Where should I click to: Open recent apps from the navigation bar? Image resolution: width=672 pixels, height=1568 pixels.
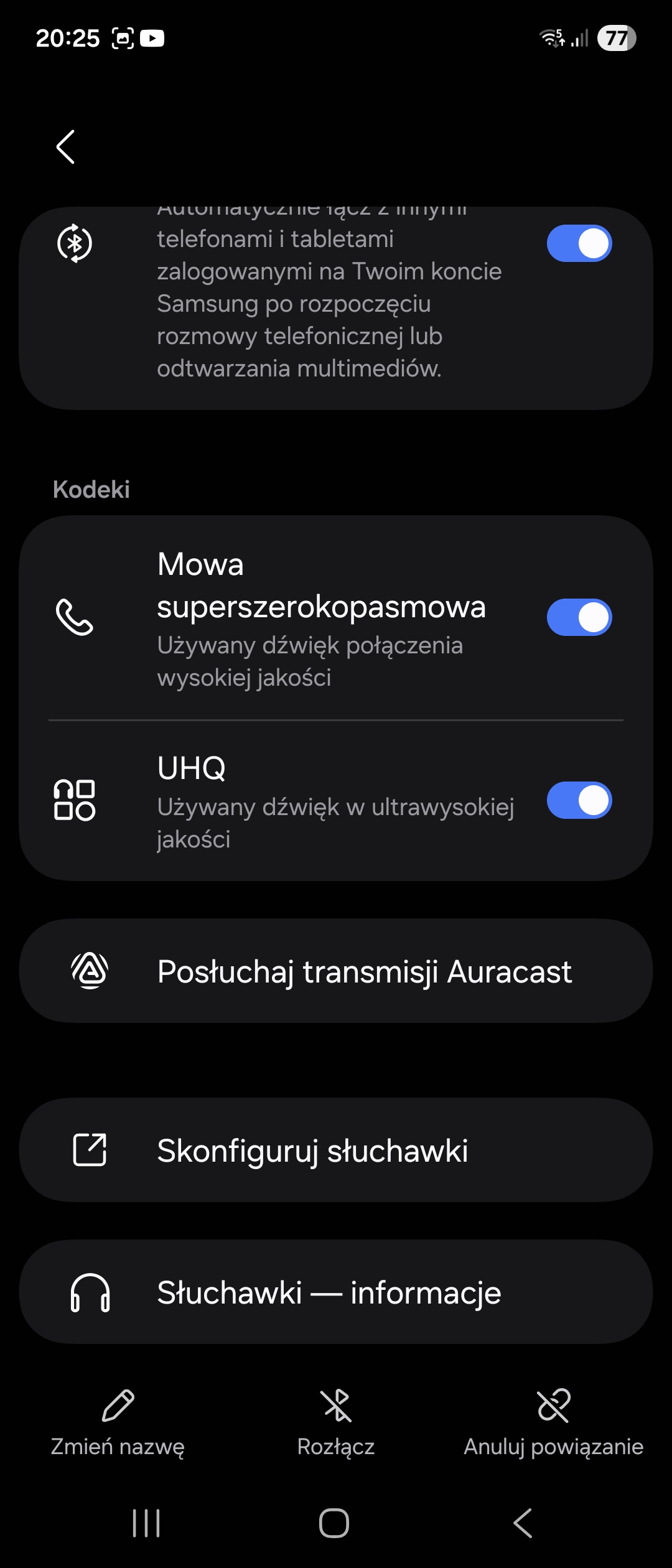146,1523
